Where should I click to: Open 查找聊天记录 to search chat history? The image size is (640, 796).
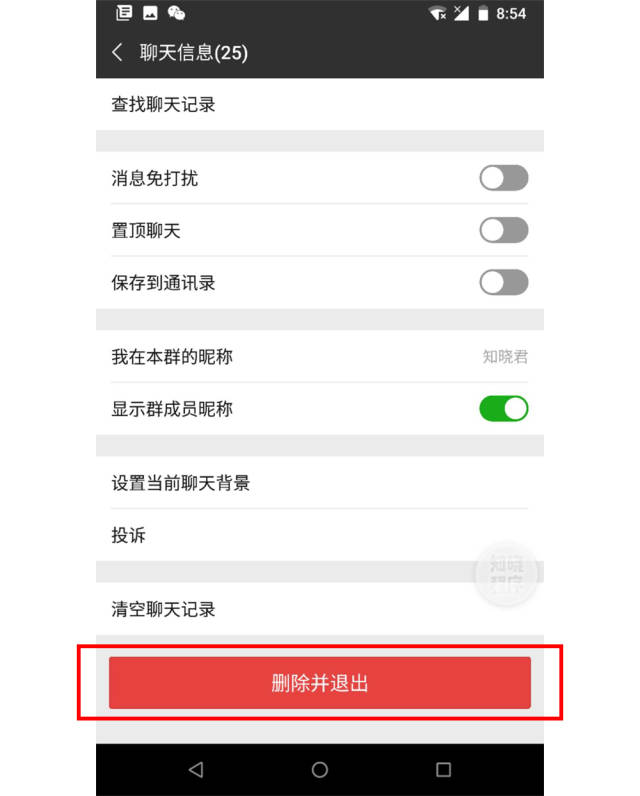click(320, 104)
